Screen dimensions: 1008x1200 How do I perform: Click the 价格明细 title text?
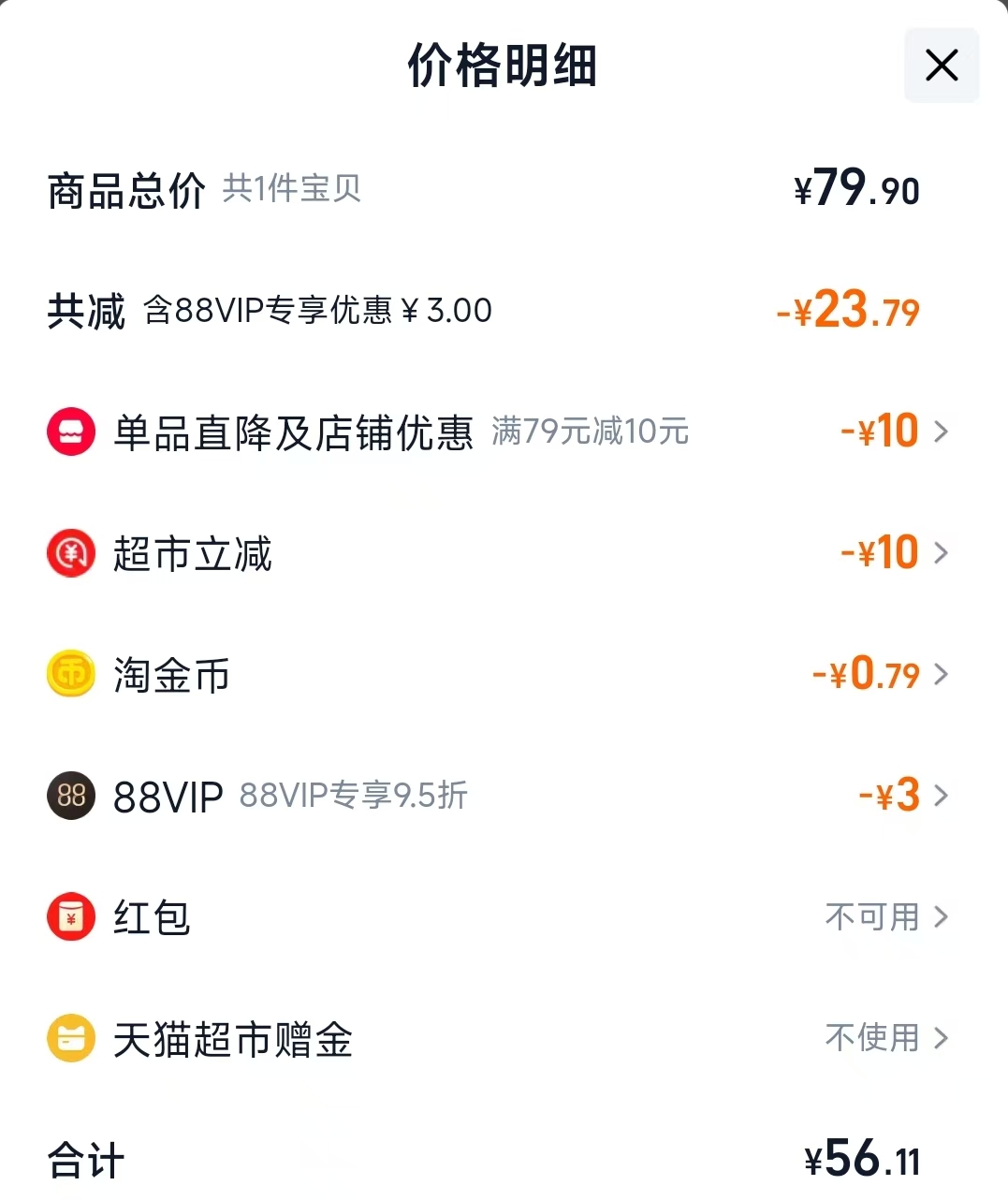coord(502,66)
